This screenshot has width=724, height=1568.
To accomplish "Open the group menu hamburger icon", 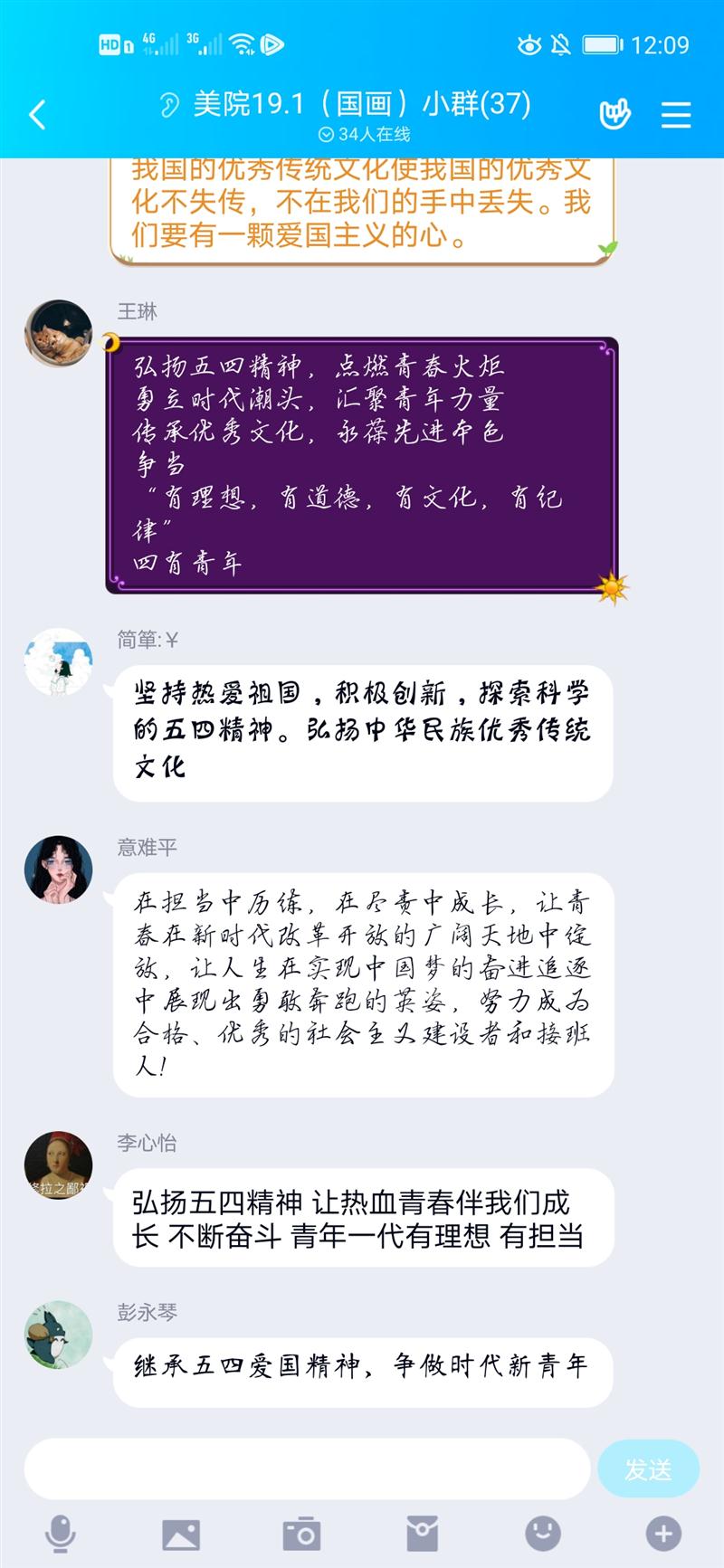I will (x=676, y=115).
